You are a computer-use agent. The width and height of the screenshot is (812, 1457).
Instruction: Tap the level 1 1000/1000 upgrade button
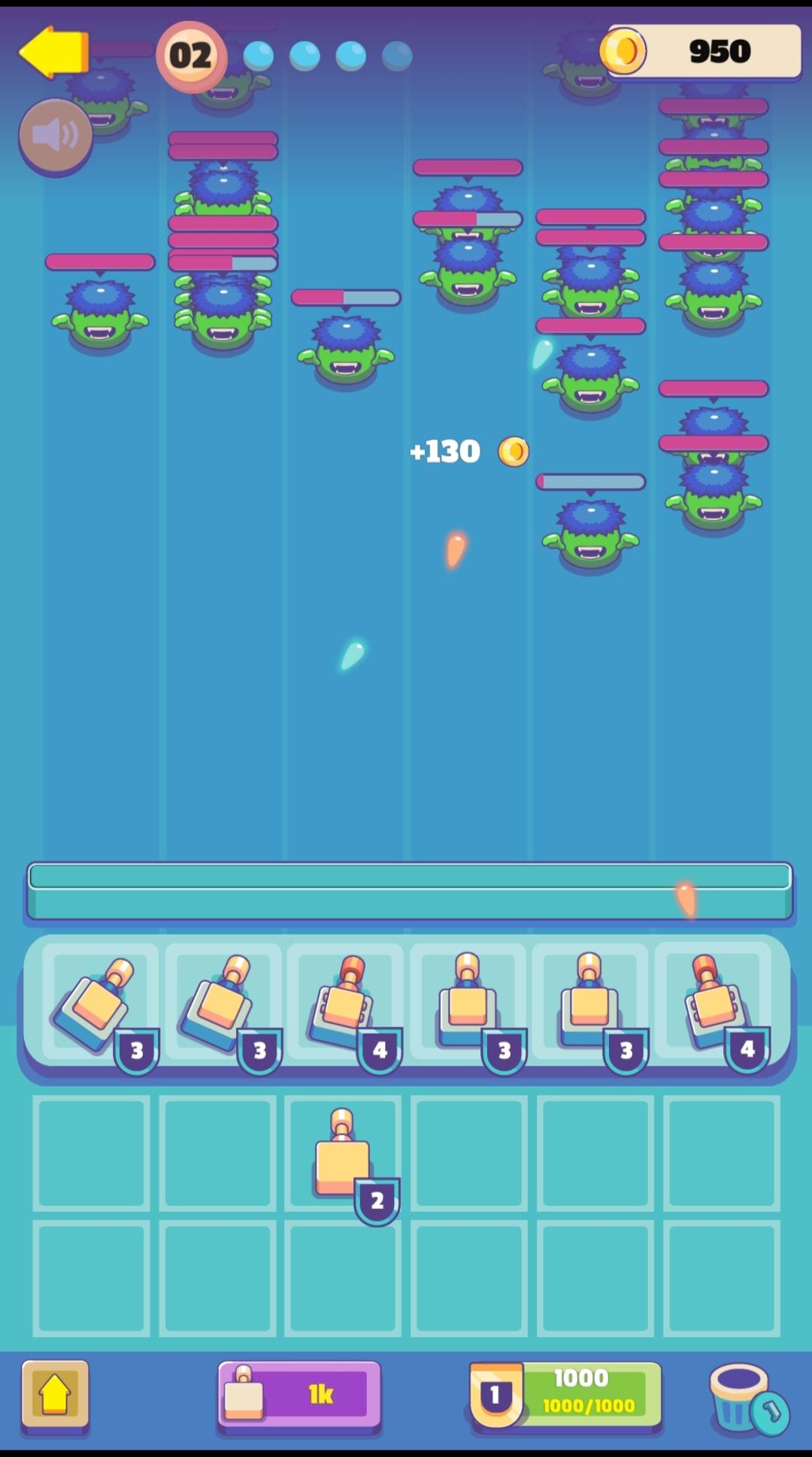click(565, 1395)
